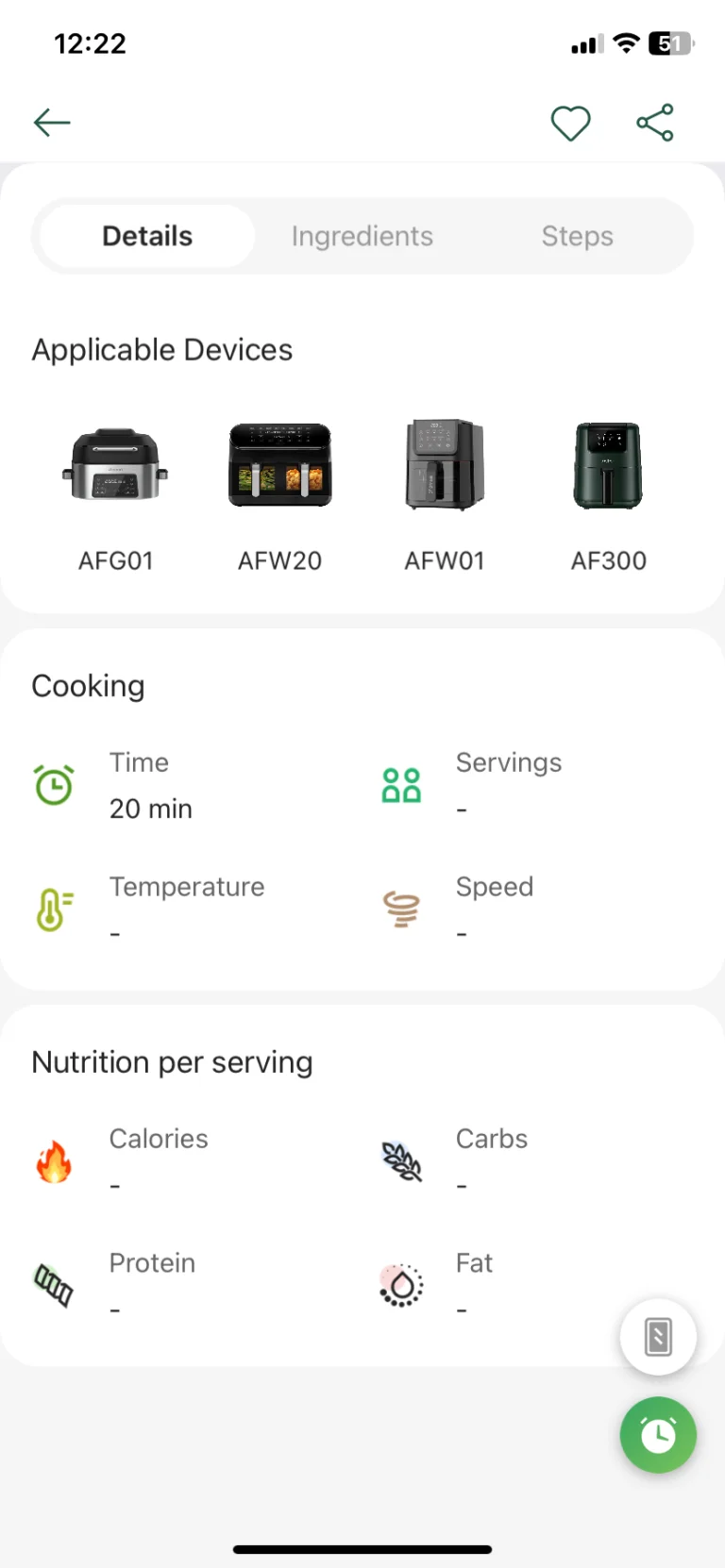The height and width of the screenshot is (1568, 725).
Task: Tap the protein steak icon
Action: 54,1285
